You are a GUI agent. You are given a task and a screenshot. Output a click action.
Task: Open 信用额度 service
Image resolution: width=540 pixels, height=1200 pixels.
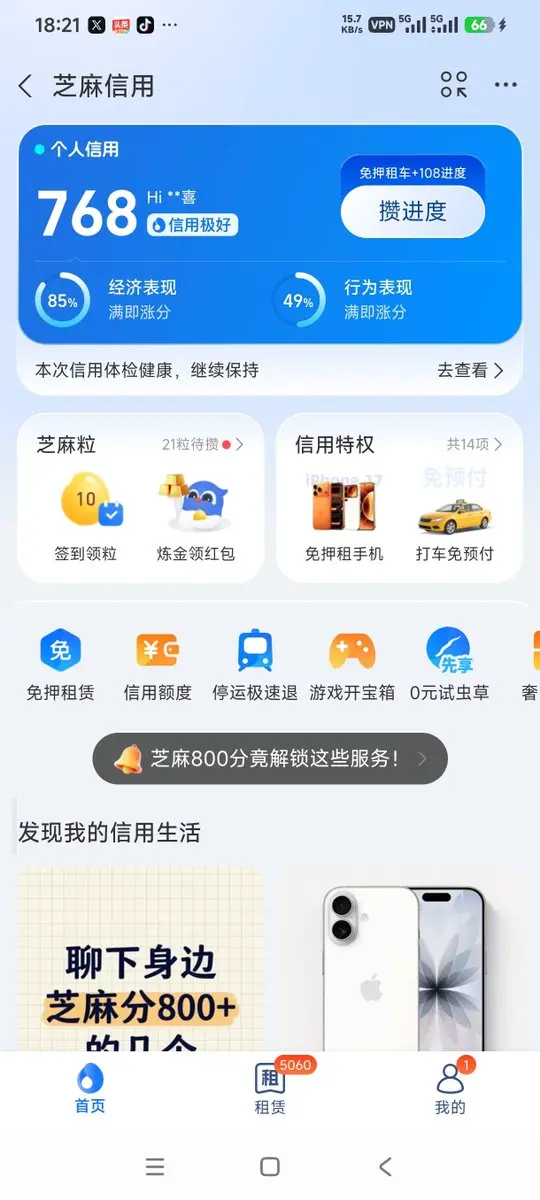[157, 665]
